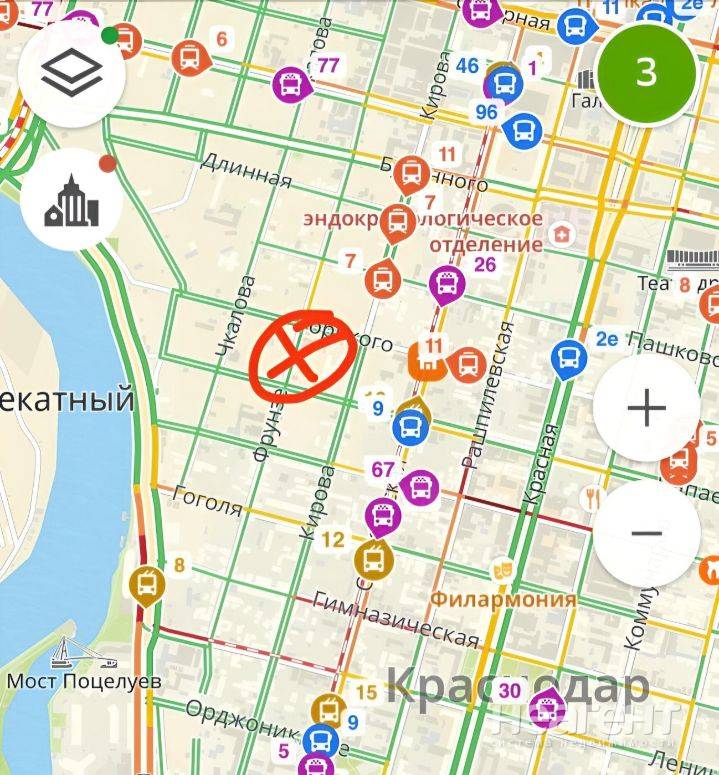
Task: Zoom out with the minus button
Action: pyautogui.click(x=646, y=532)
